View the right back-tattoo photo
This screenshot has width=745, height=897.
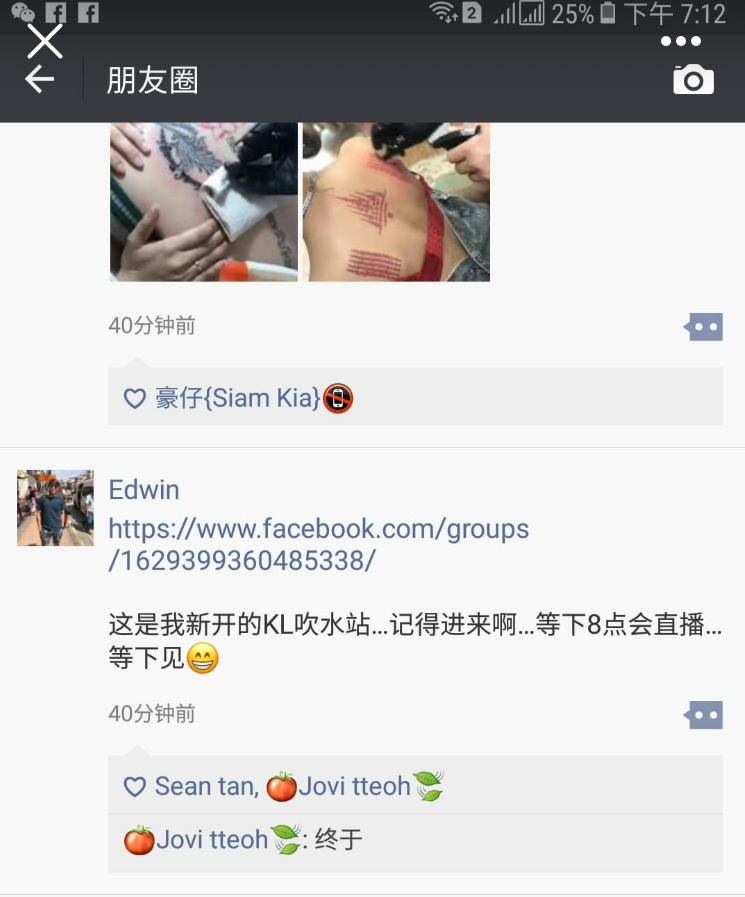tap(396, 201)
